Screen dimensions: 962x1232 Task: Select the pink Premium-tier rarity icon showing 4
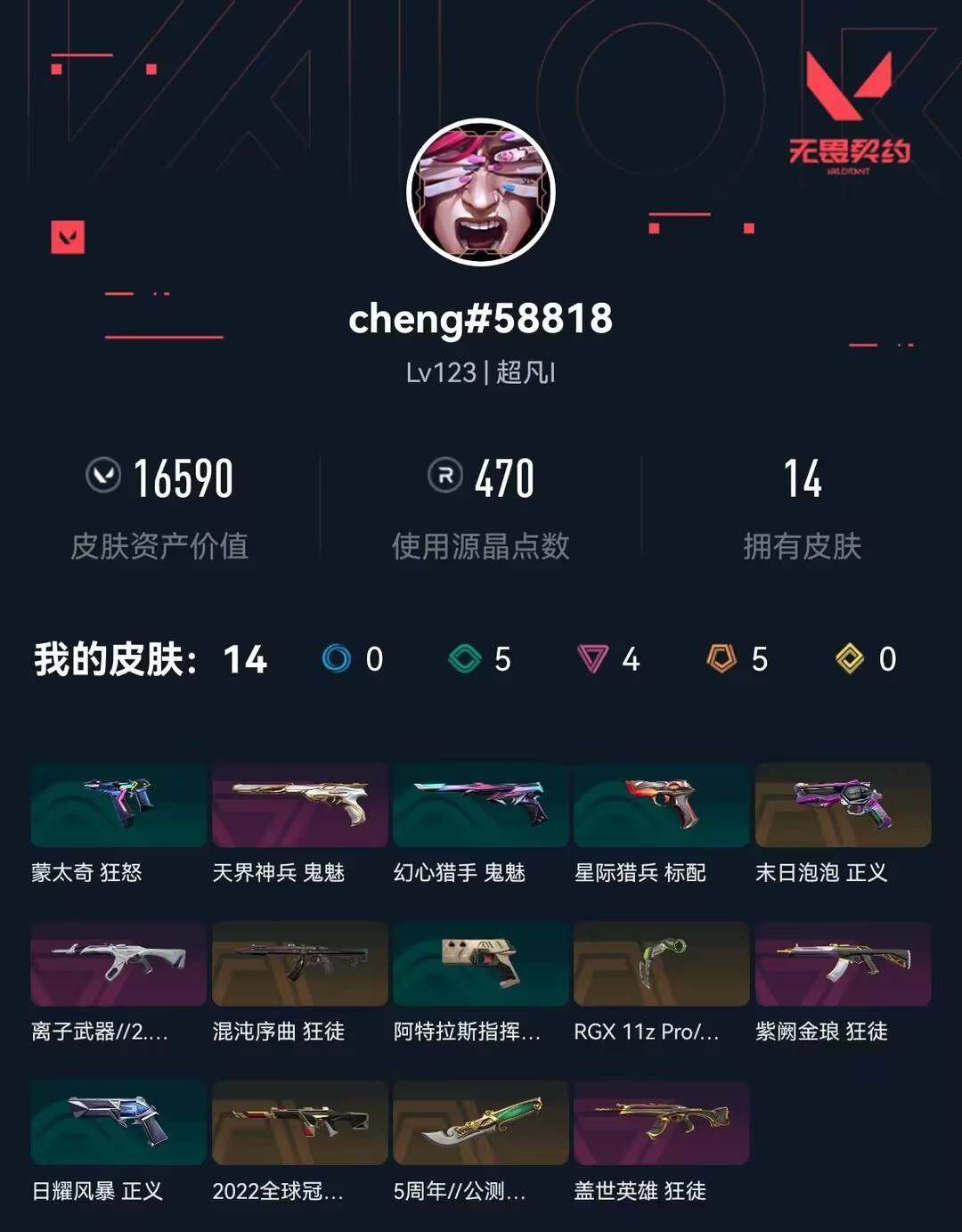point(589,659)
